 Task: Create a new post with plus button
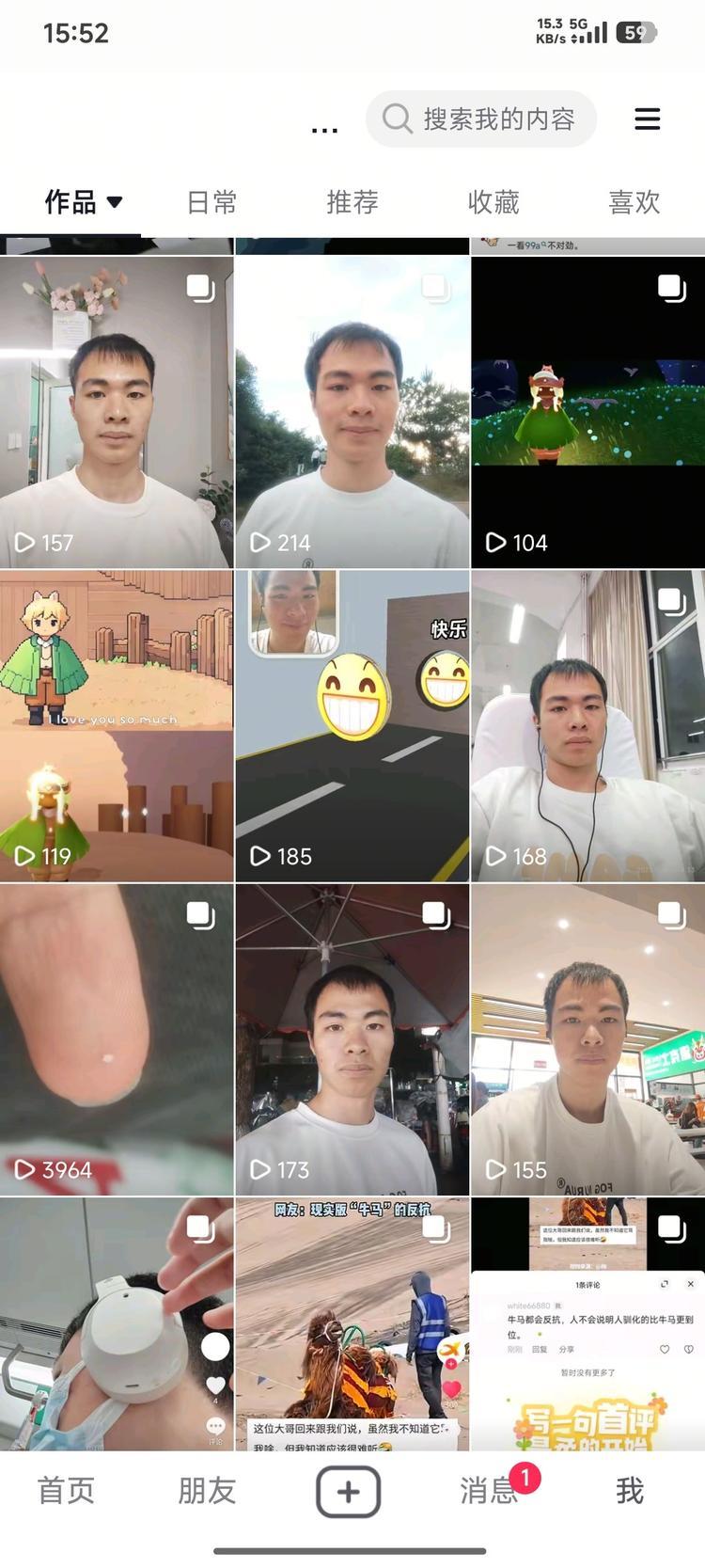coord(348,1492)
